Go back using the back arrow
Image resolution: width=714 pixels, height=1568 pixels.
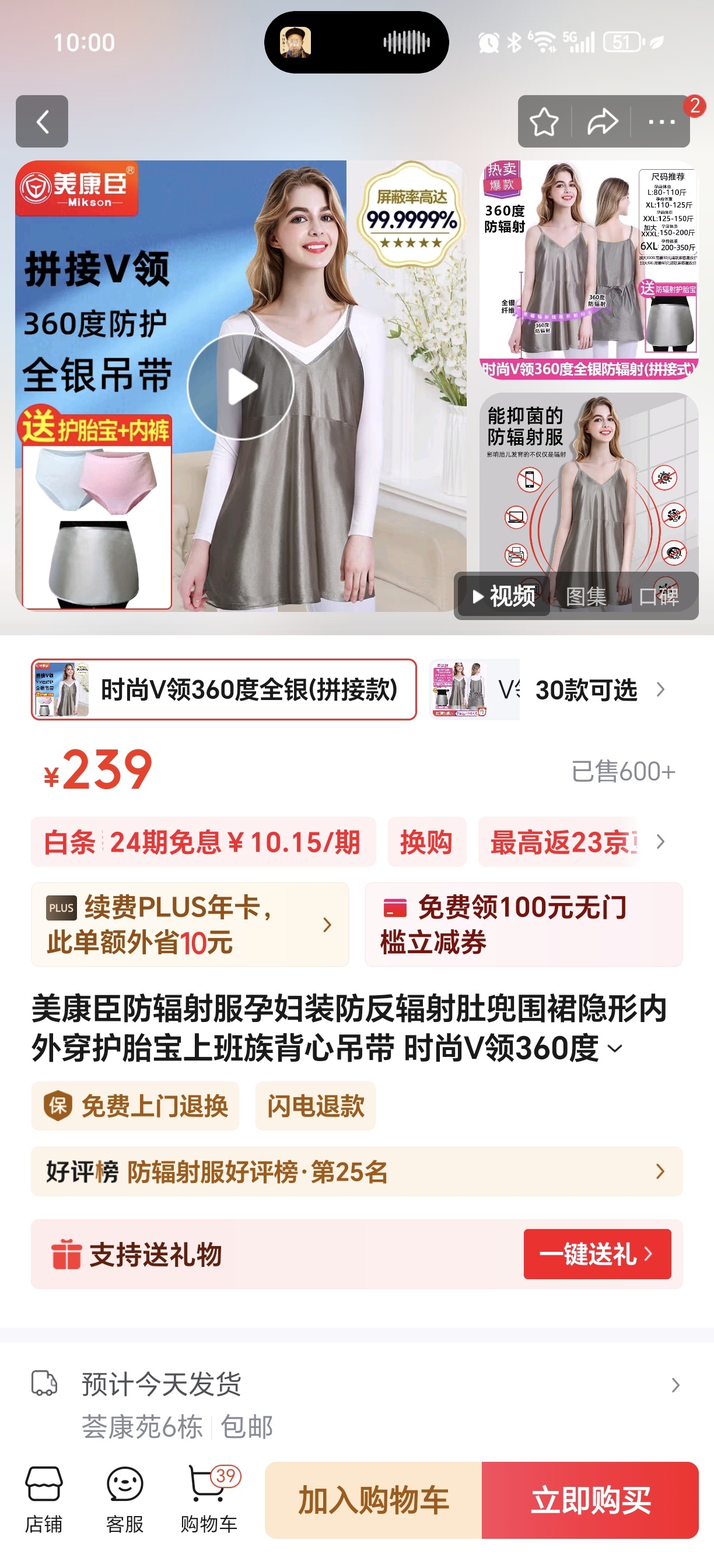(41, 121)
